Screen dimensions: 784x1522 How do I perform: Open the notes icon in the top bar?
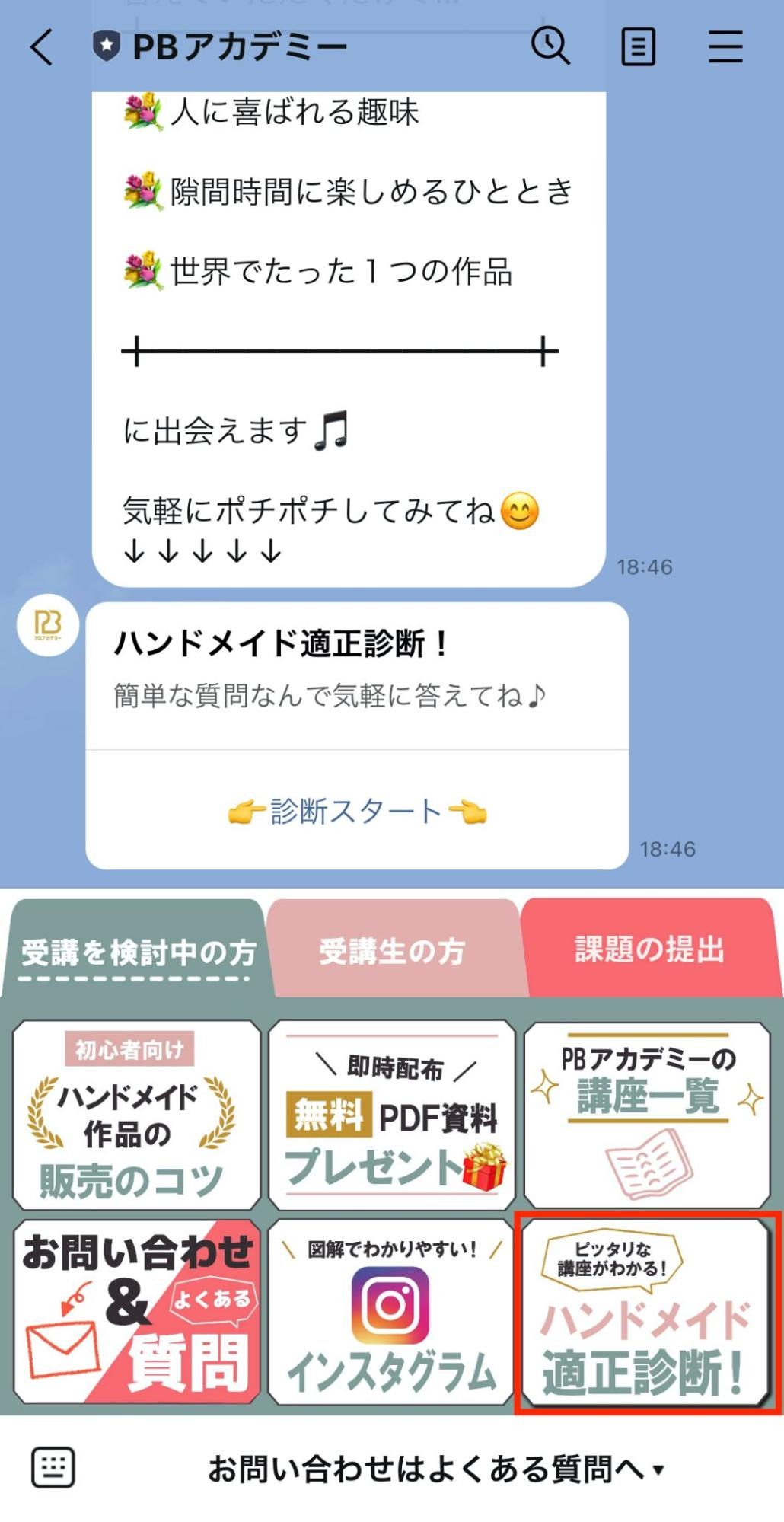pos(639,46)
